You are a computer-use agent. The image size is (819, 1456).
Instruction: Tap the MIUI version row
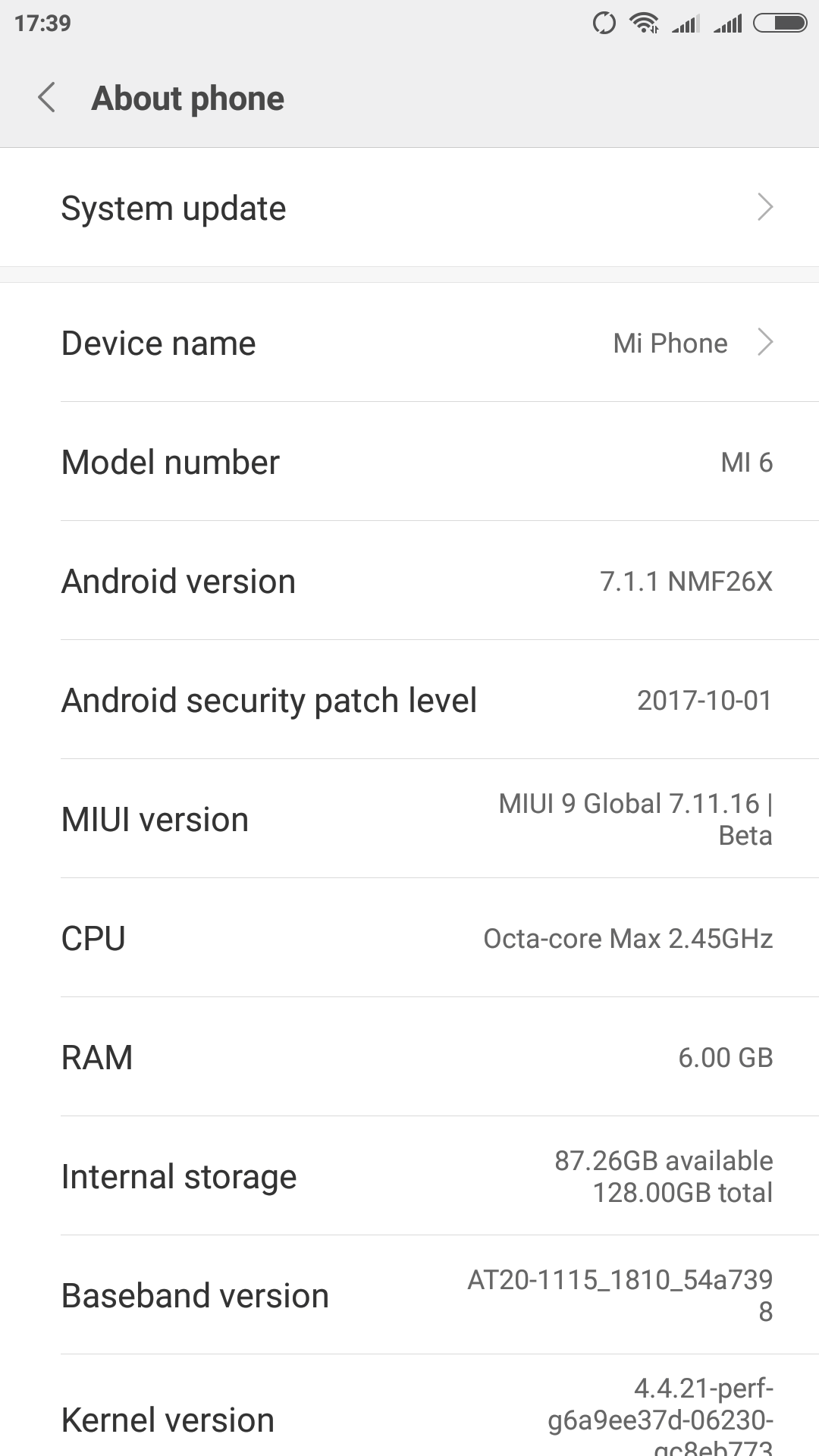[x=409, y=819]
